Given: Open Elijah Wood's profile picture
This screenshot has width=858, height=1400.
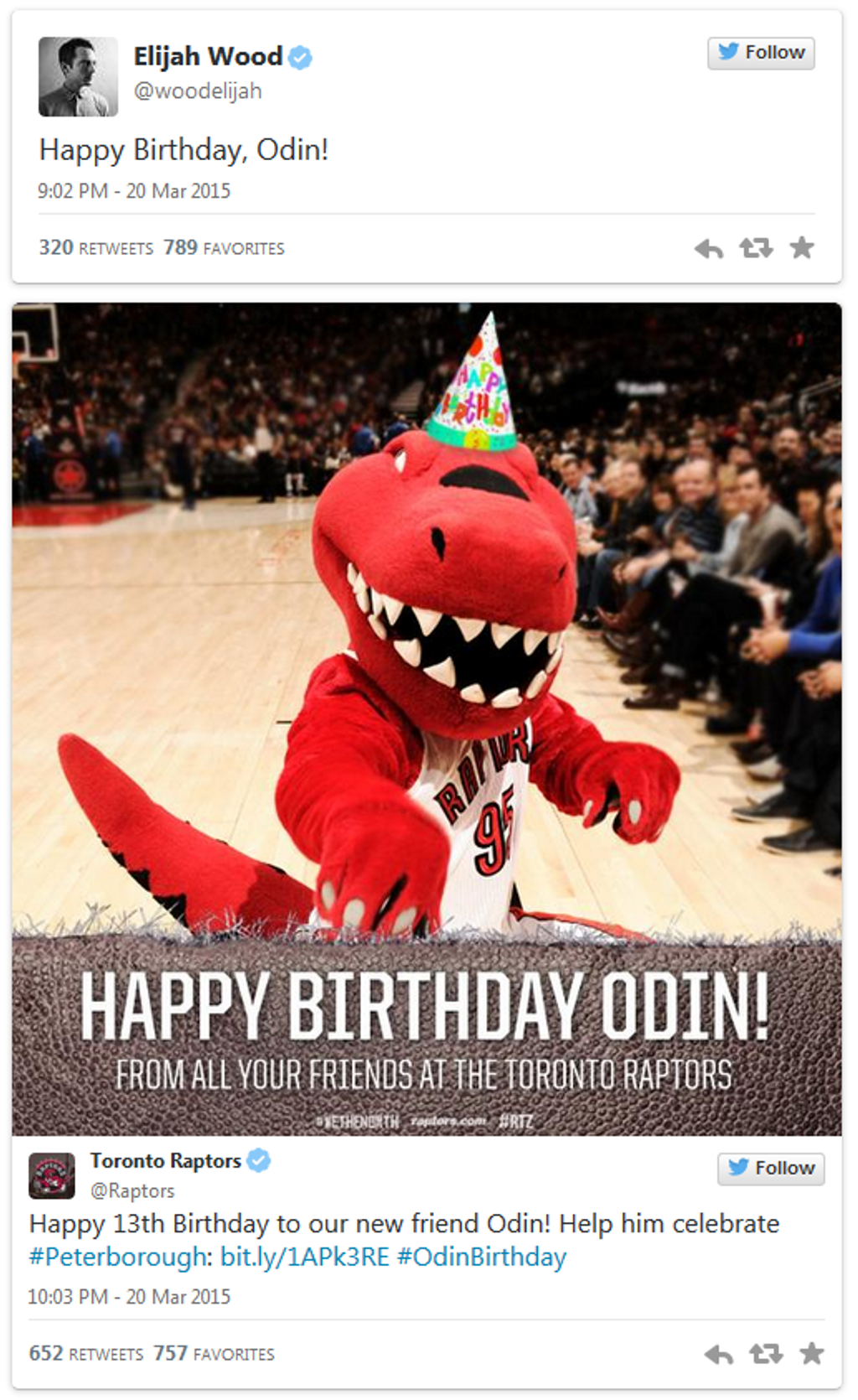Looking at the screenshot, I should tap(78, 76).
